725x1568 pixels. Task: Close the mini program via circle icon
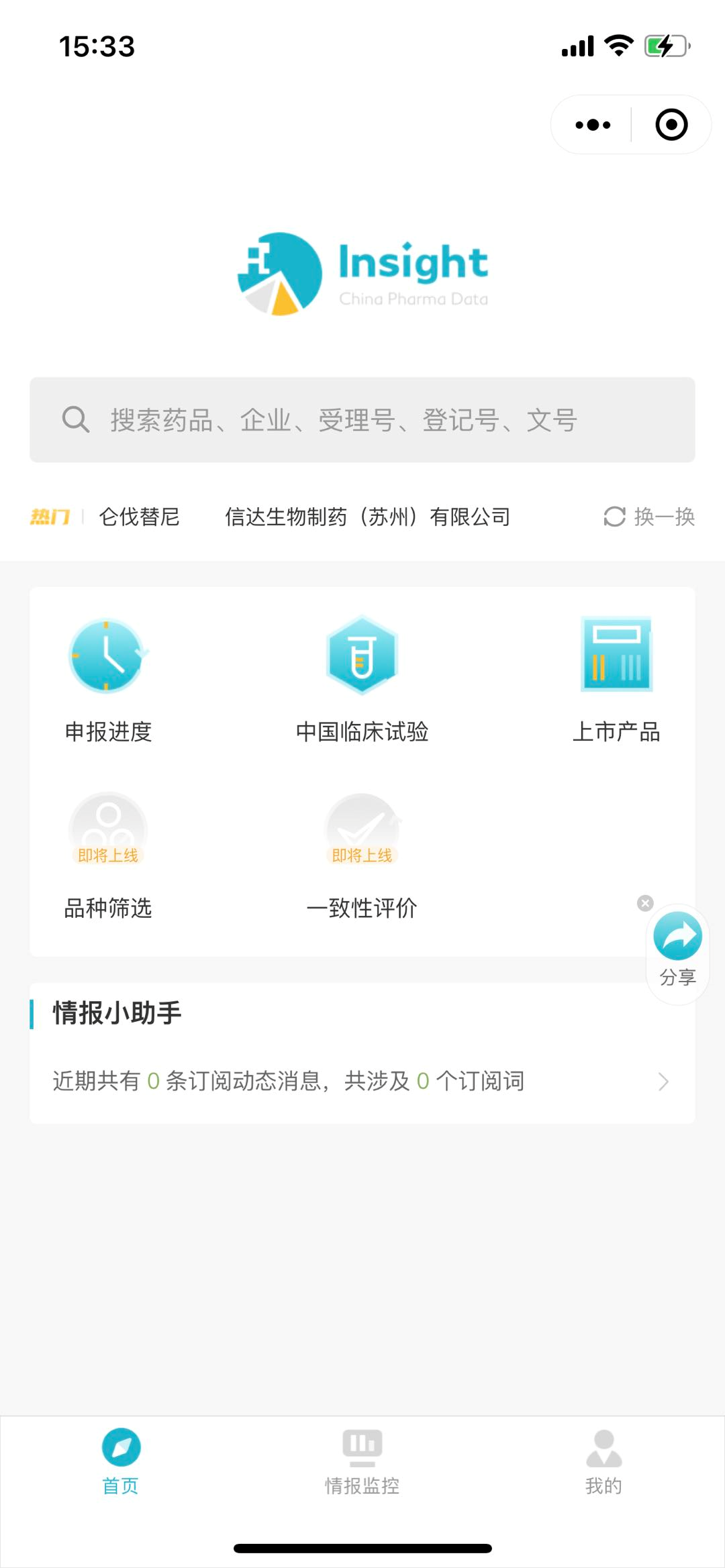tap(671, 125)
